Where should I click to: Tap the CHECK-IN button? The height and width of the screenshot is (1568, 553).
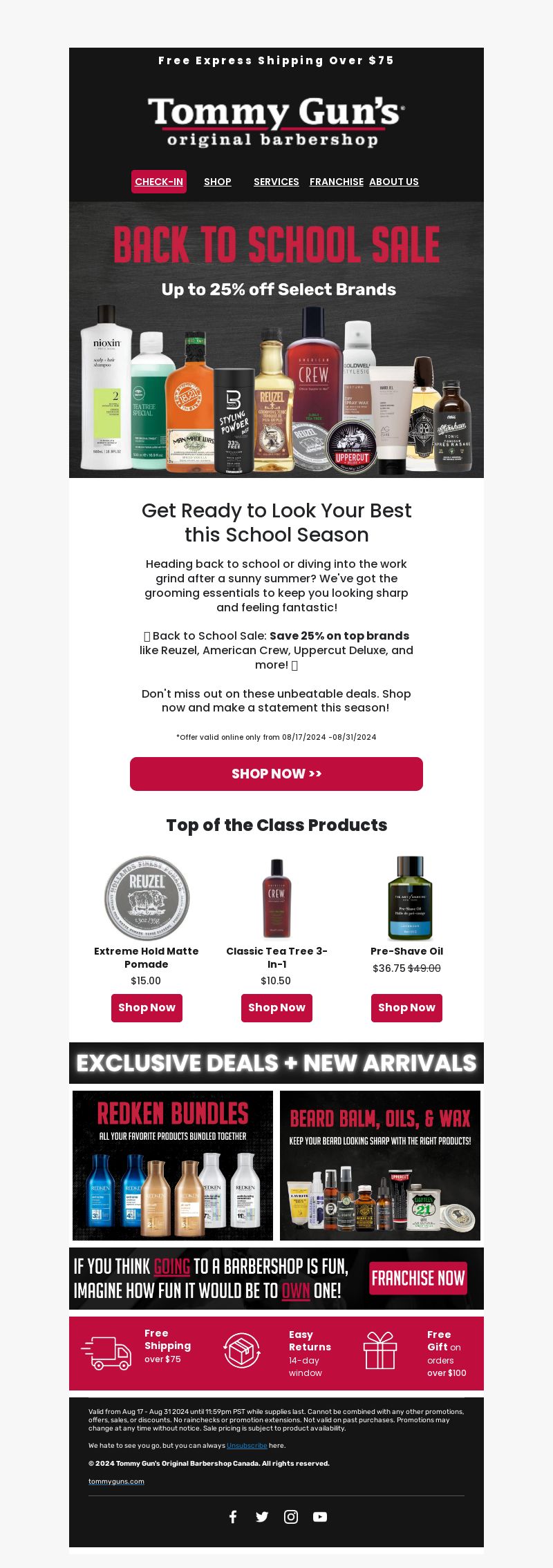click(159, 182)
